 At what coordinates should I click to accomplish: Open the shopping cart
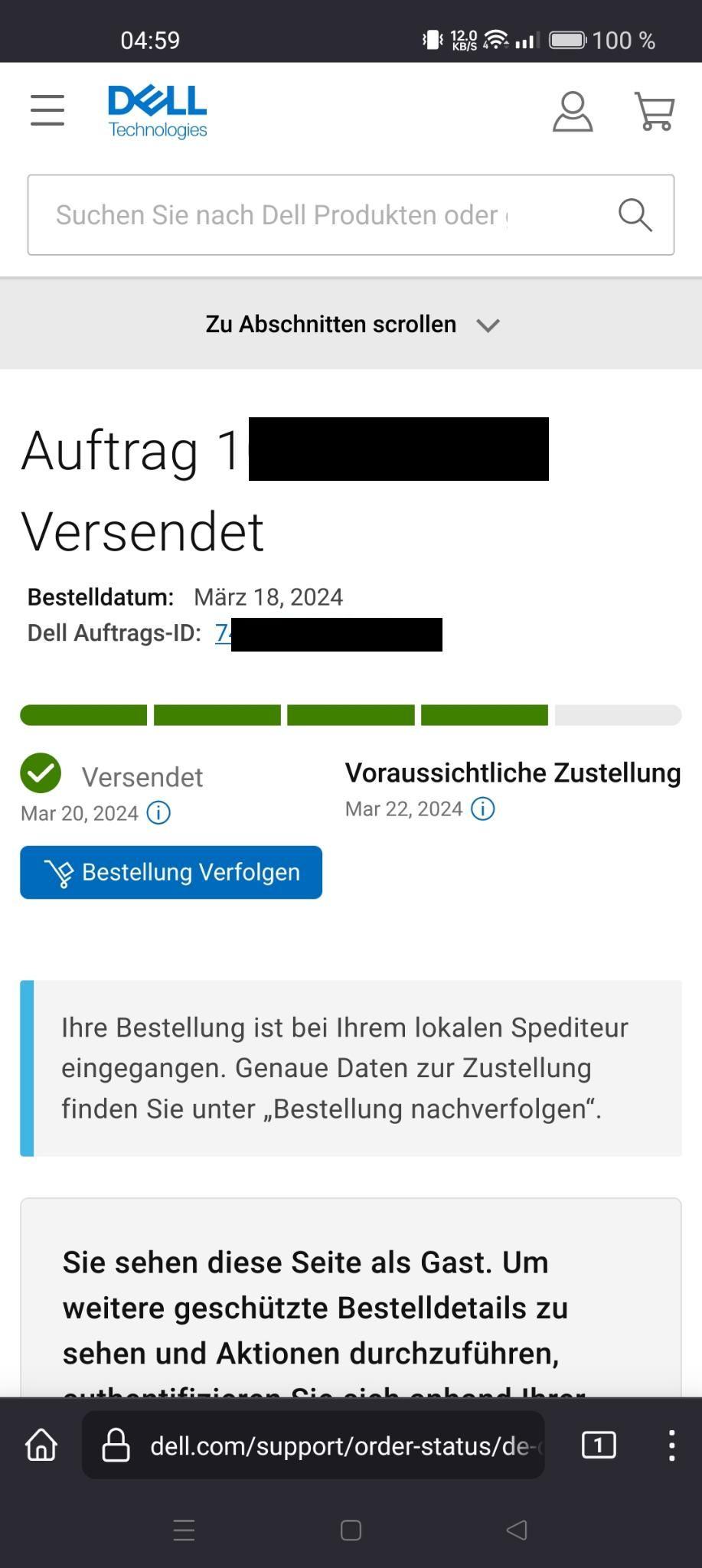[655, 112]
